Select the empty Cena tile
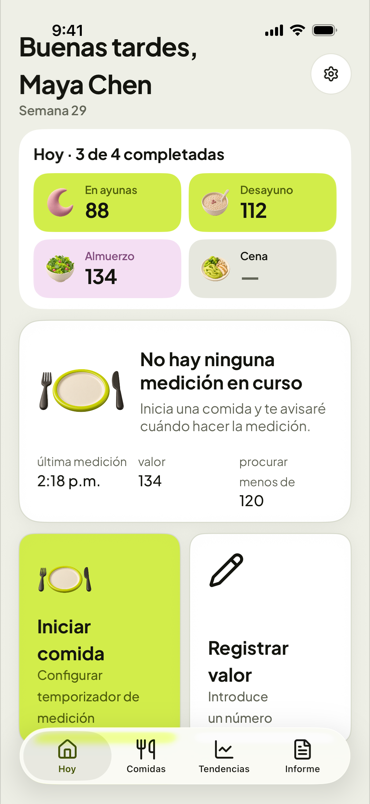Image resolution: width=370 pixels, height=804 pixels. 263,269
